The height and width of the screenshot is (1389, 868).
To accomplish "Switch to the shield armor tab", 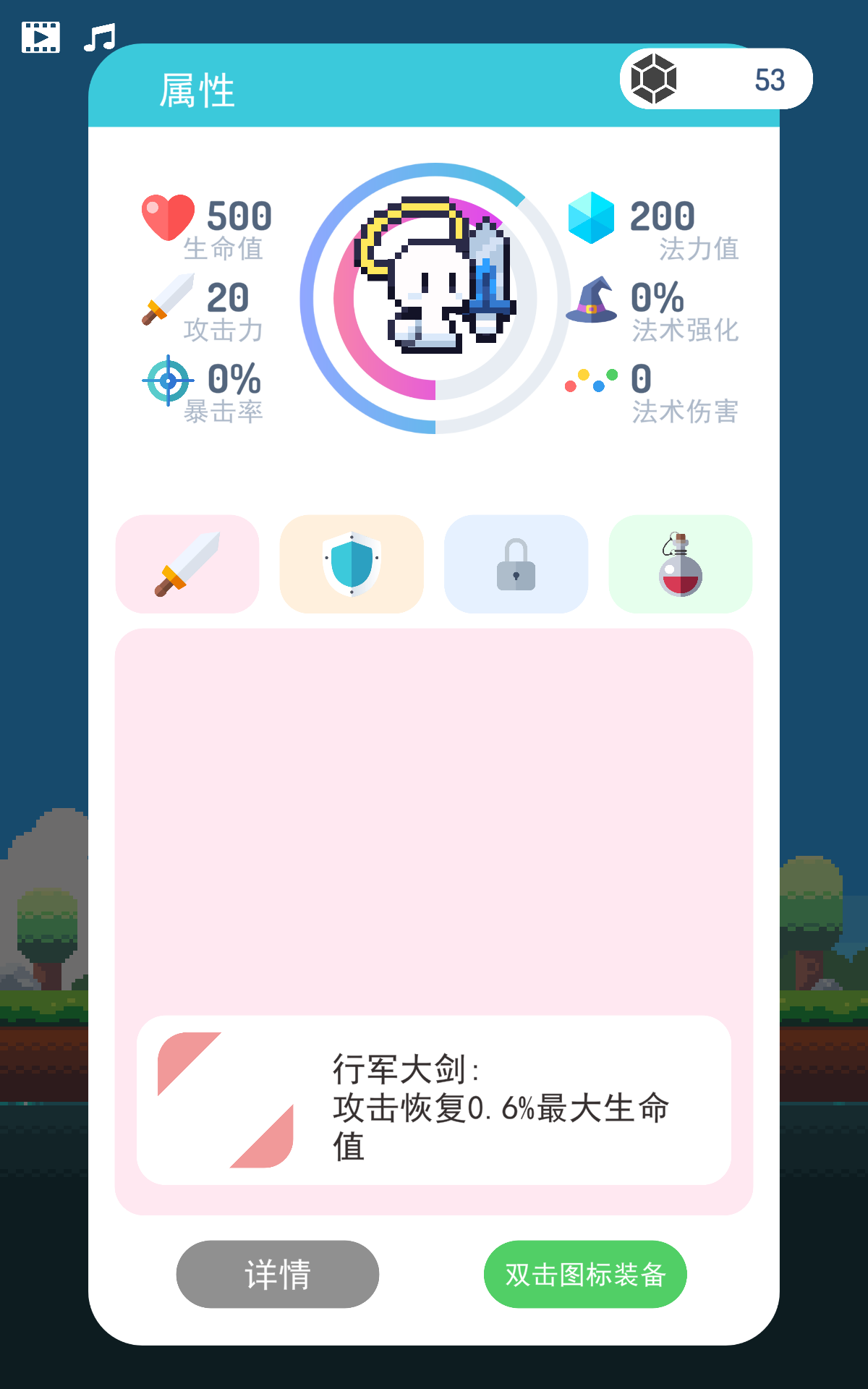I will tap(352, 564).
